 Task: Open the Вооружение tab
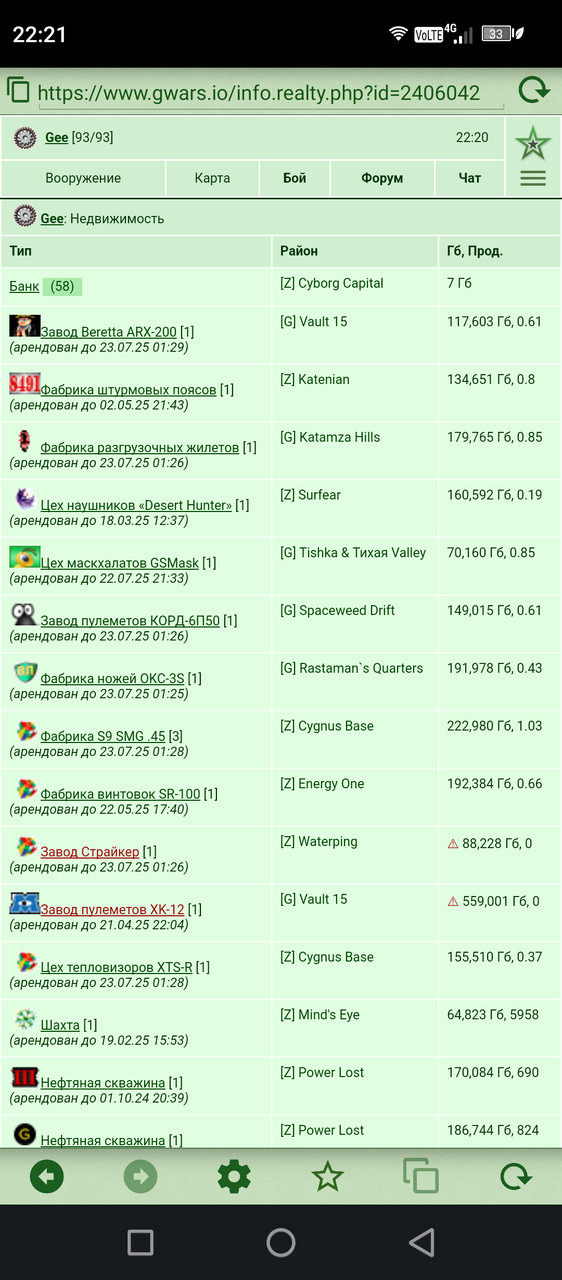83,178
